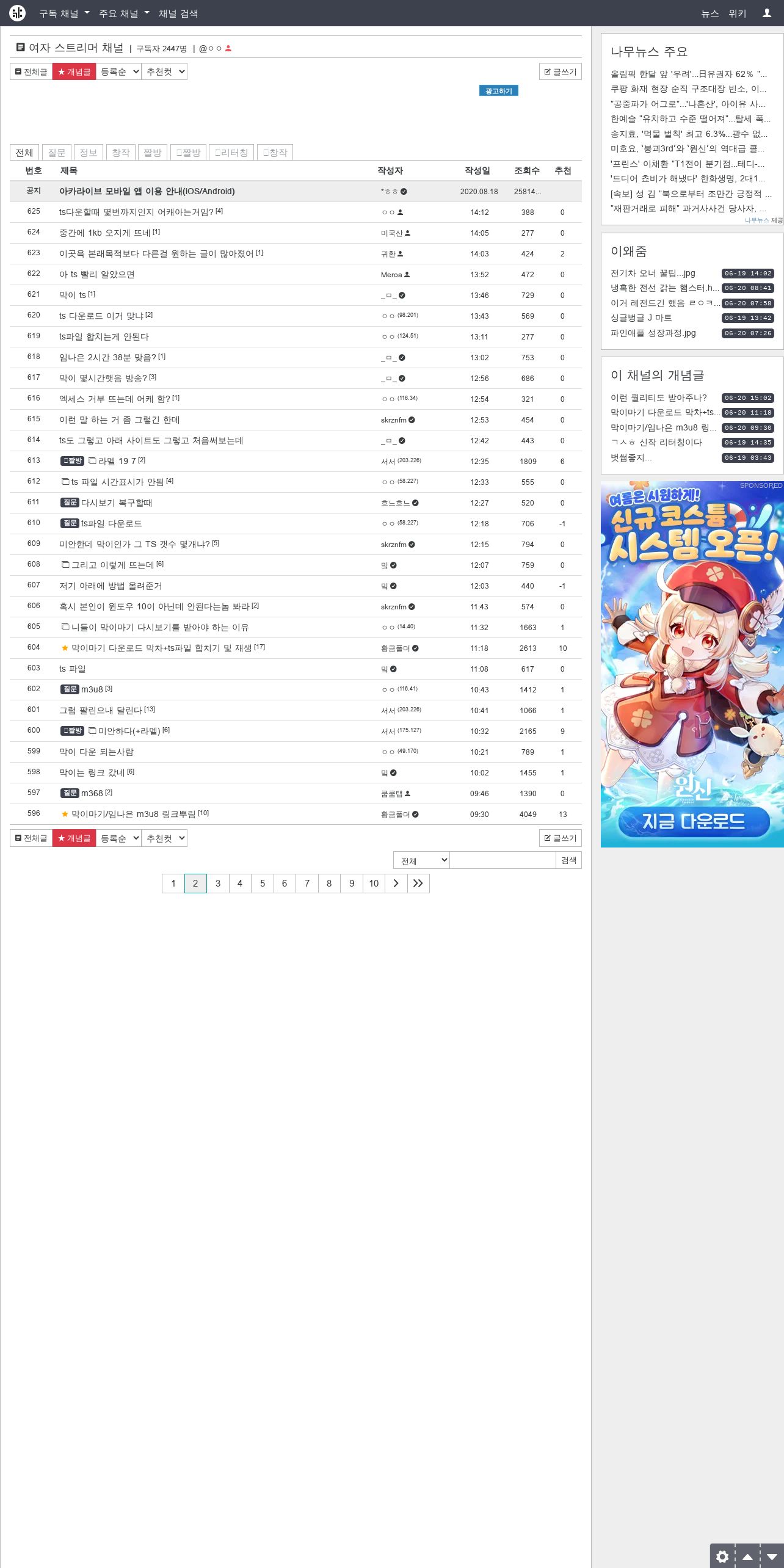Focus the post search text field
The width and height of the screenshot is (784, 1568).
point(503,860)
